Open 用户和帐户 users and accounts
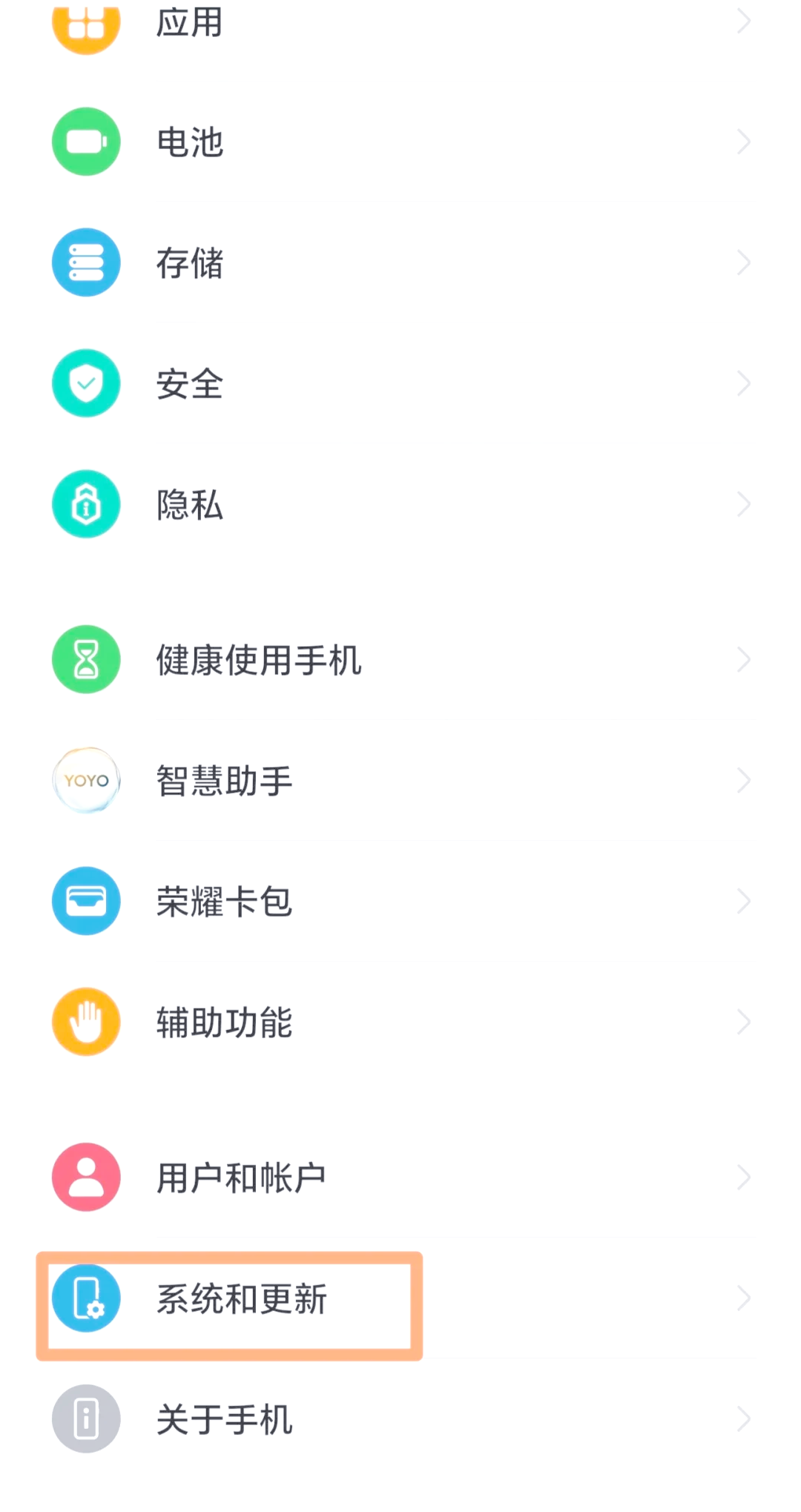The height and width of the screenshot is (1512, 801). [x=241, y=1178]
